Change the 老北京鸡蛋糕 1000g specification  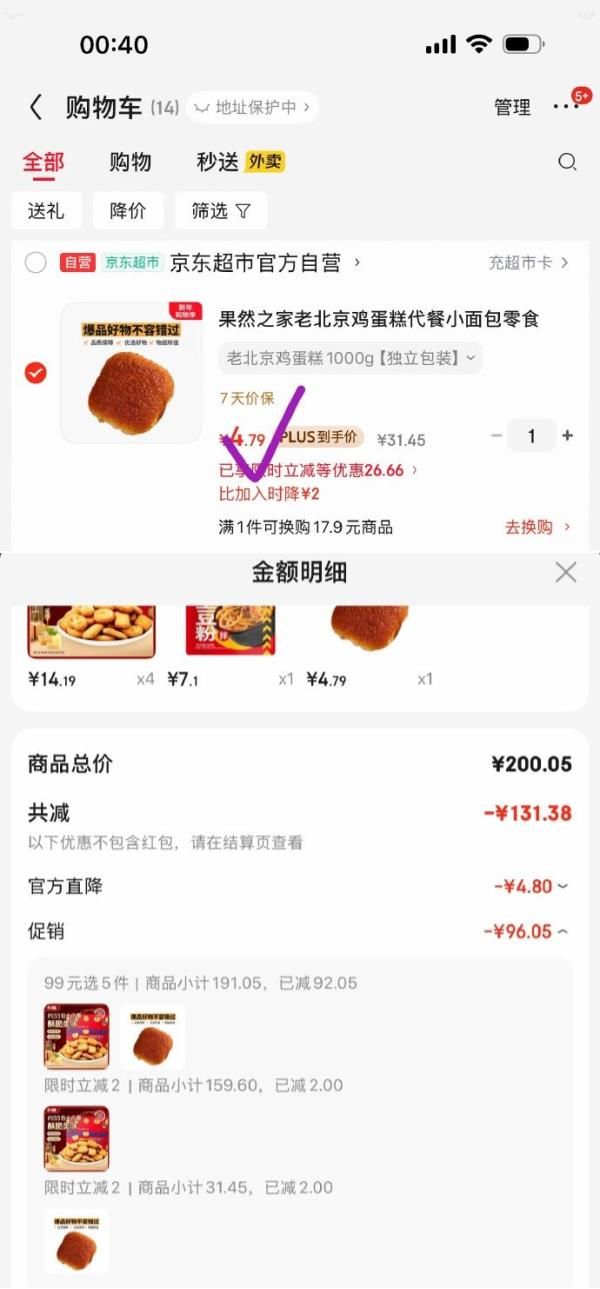pyautogui.click(x=350, y=357)
